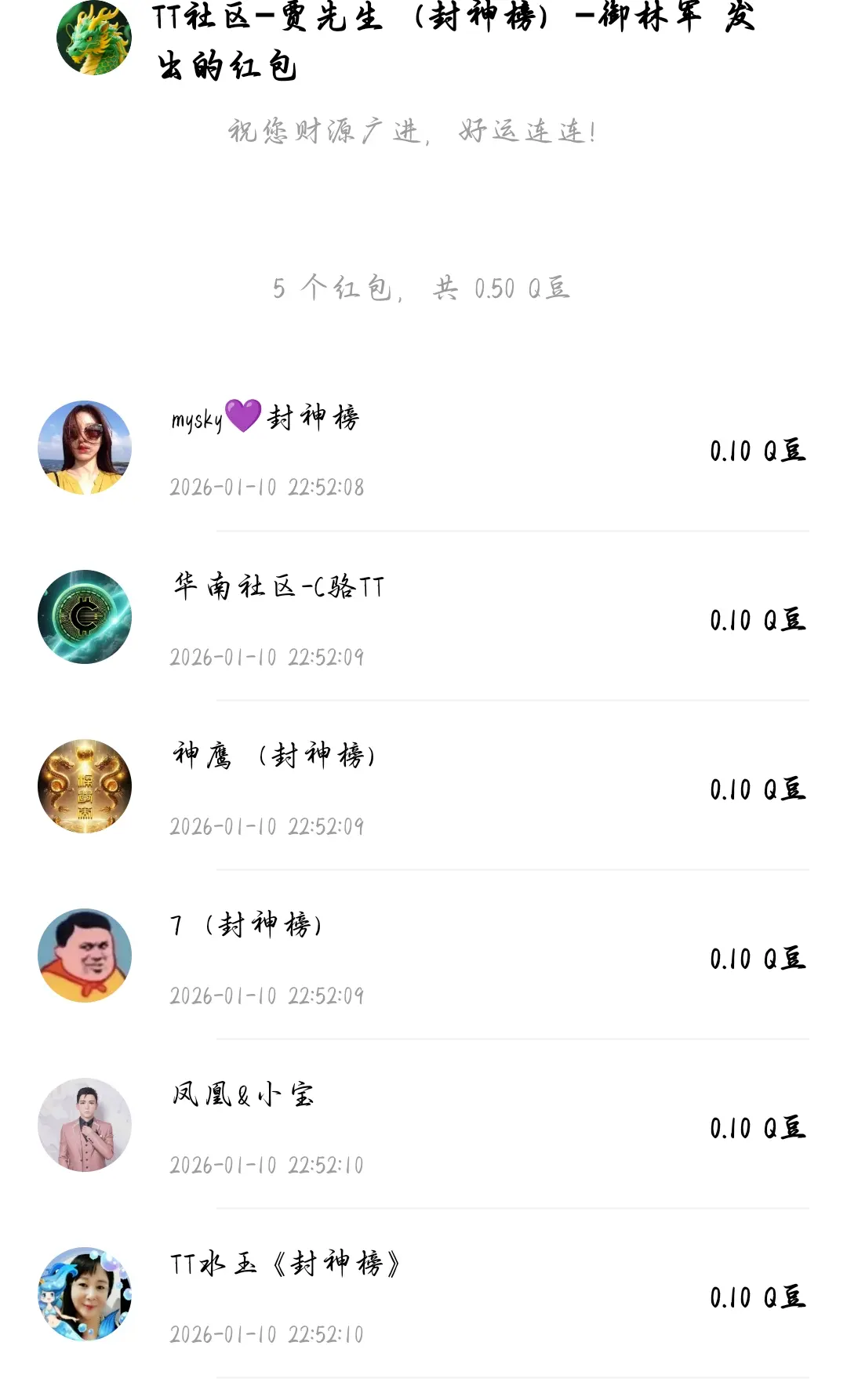This screenshot has height=1400, width=847.
Task: Open TT水玉《封神榜》's avatar
Action: 85,1294
